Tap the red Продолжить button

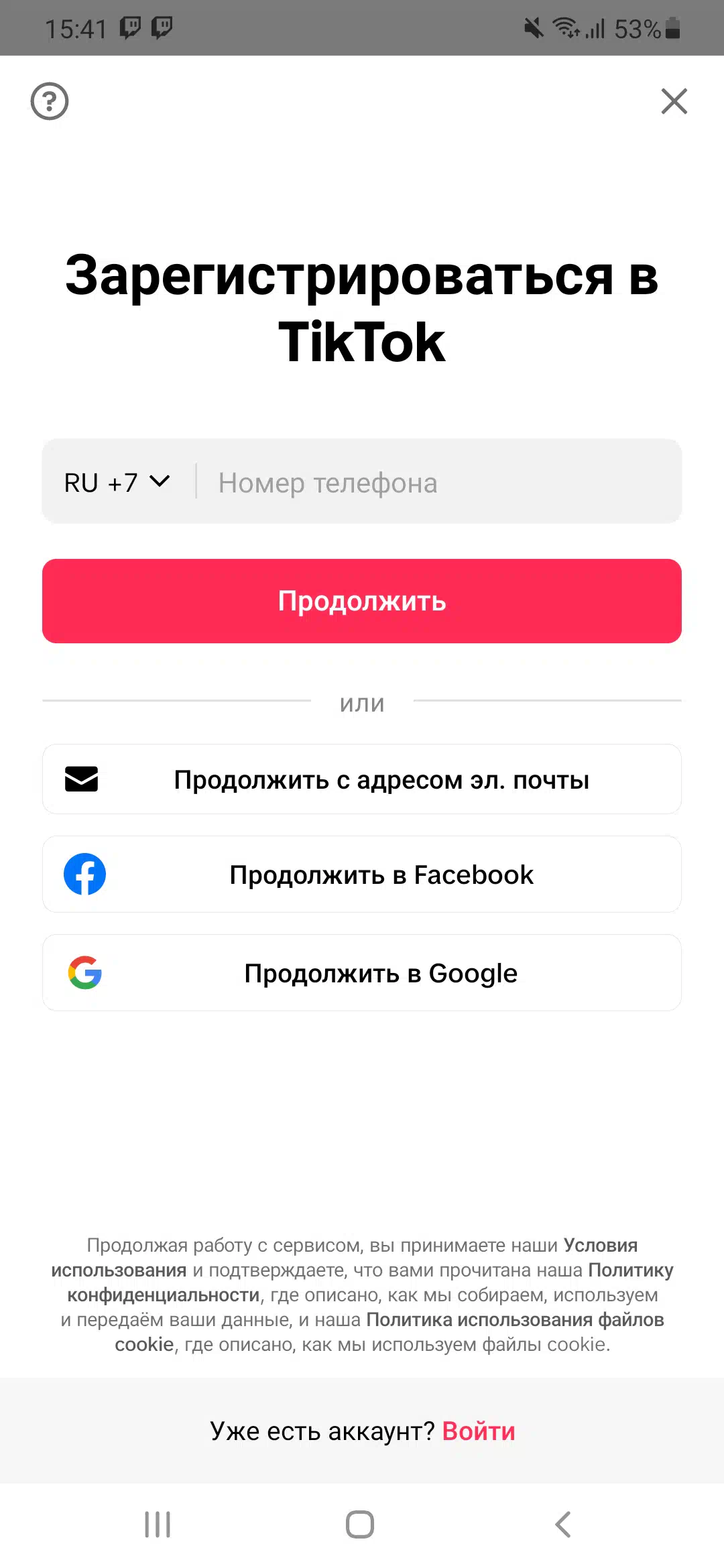[x=362, y=601]
